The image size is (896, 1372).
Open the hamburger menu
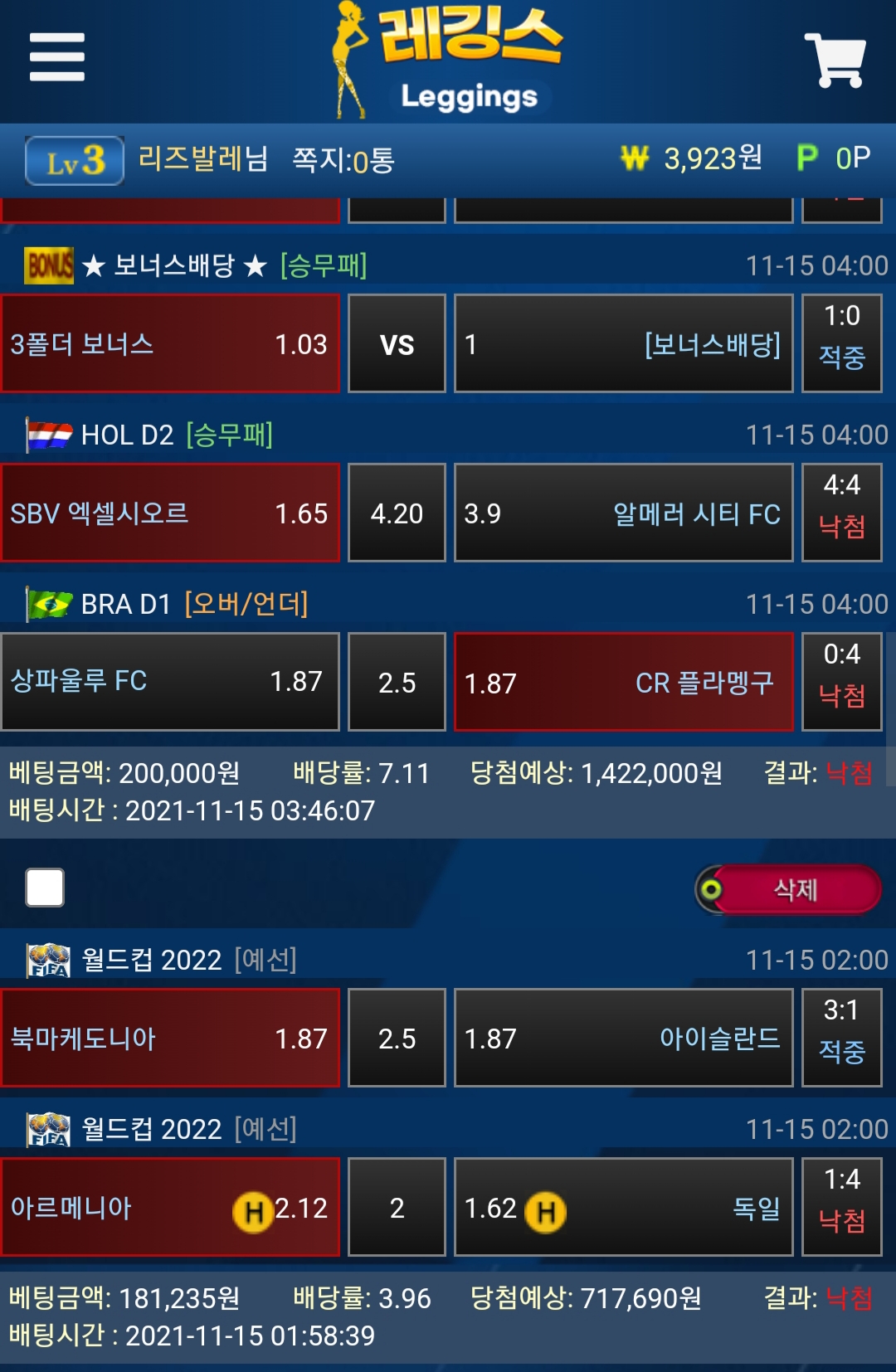click(x=56, y=57)
